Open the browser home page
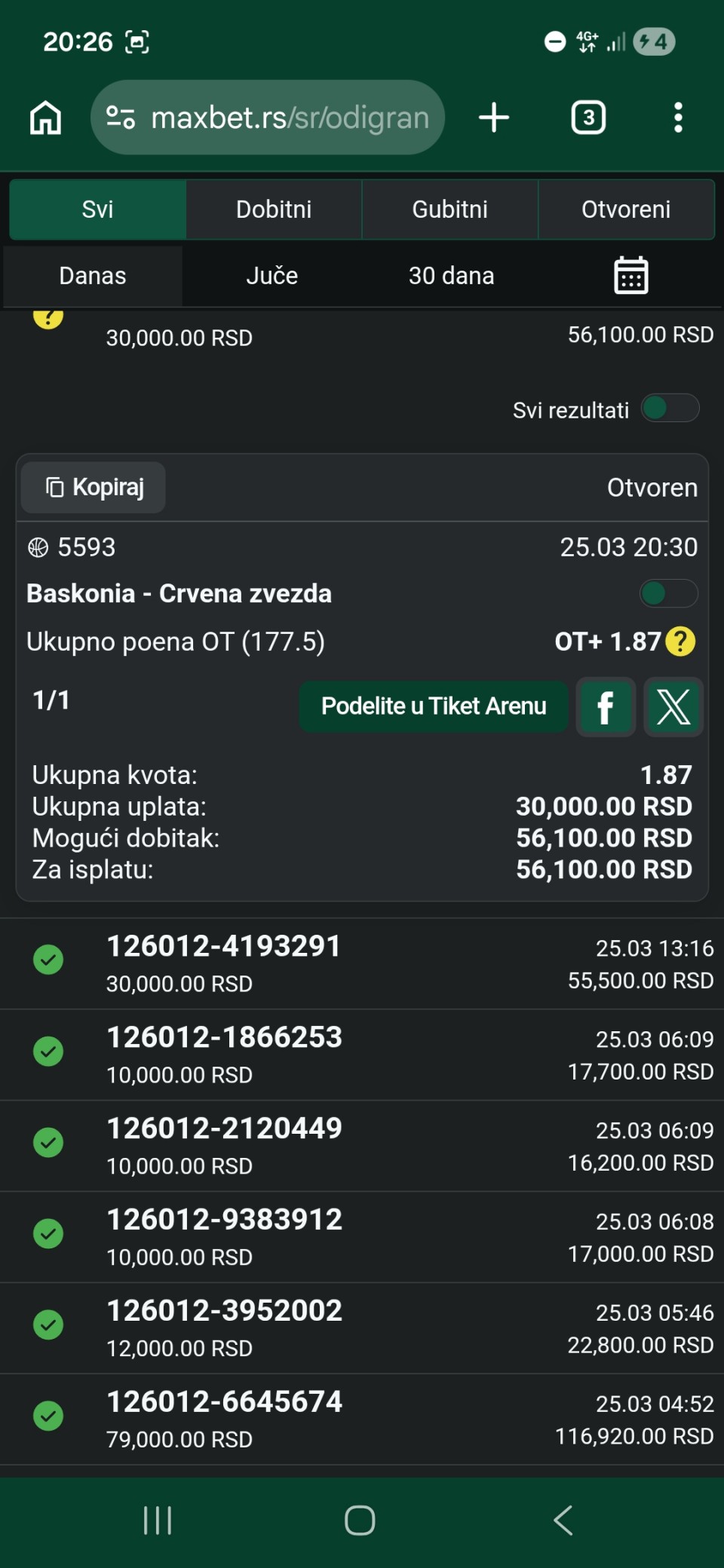Image resolution: width=724 pixels, height=1568 pixels. (x=45, y=118)
